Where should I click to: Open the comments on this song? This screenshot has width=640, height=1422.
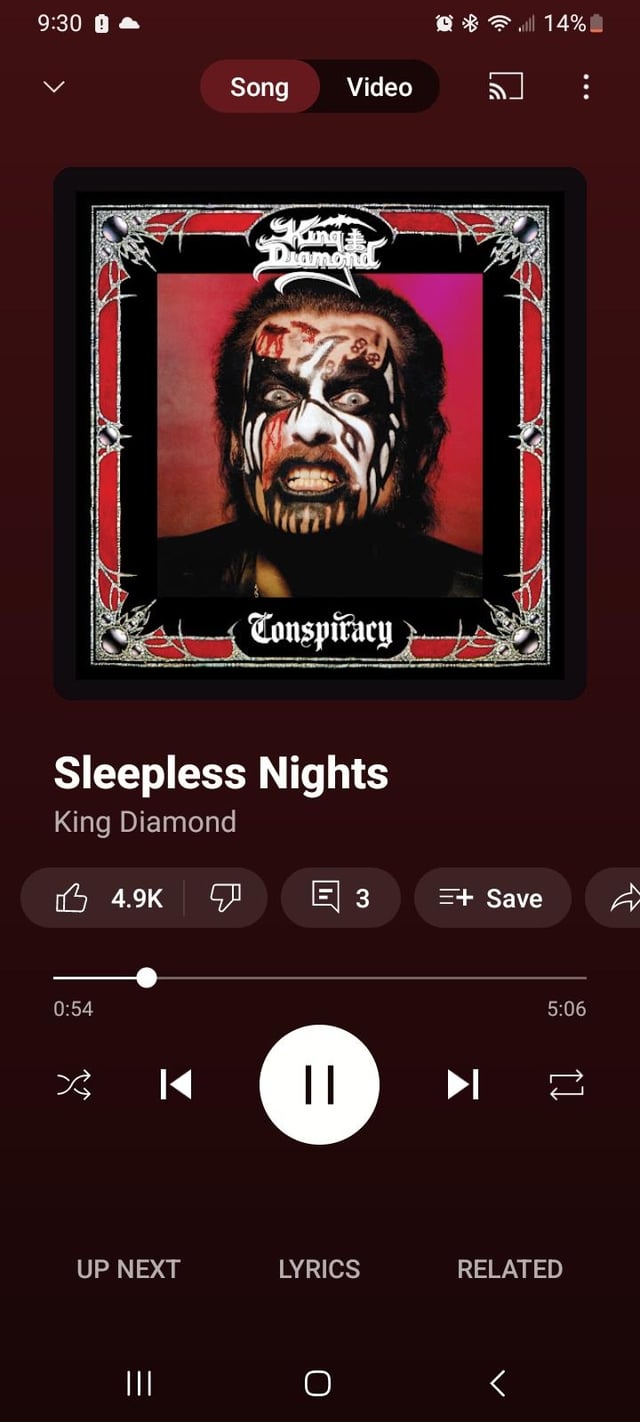[340, 898]
